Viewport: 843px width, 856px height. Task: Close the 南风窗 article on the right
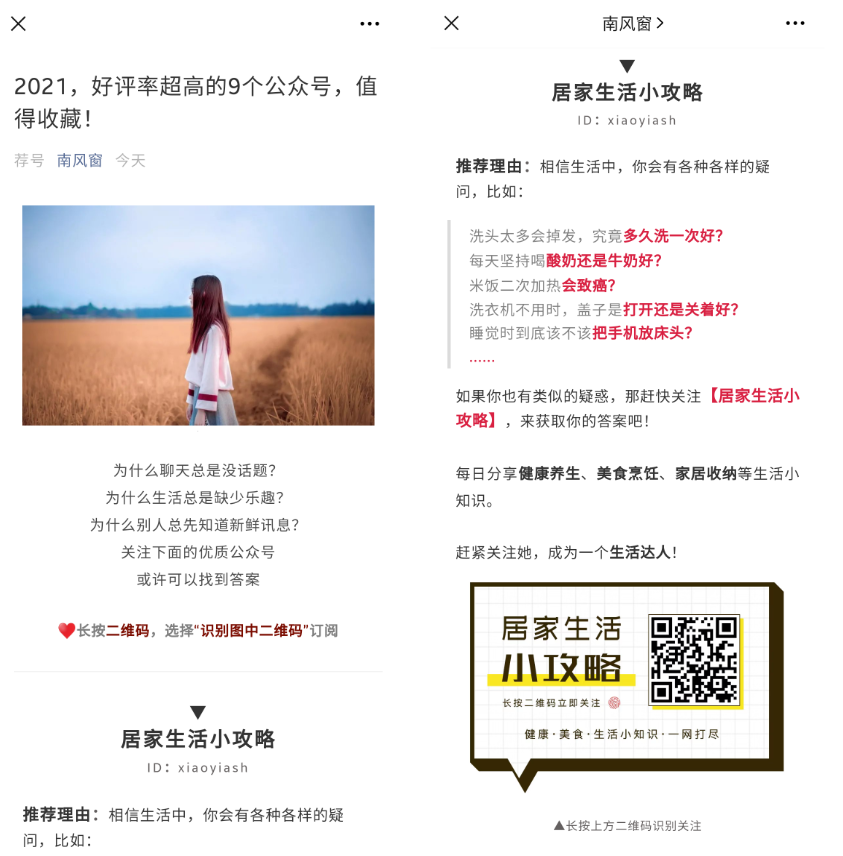coord(450,23)
